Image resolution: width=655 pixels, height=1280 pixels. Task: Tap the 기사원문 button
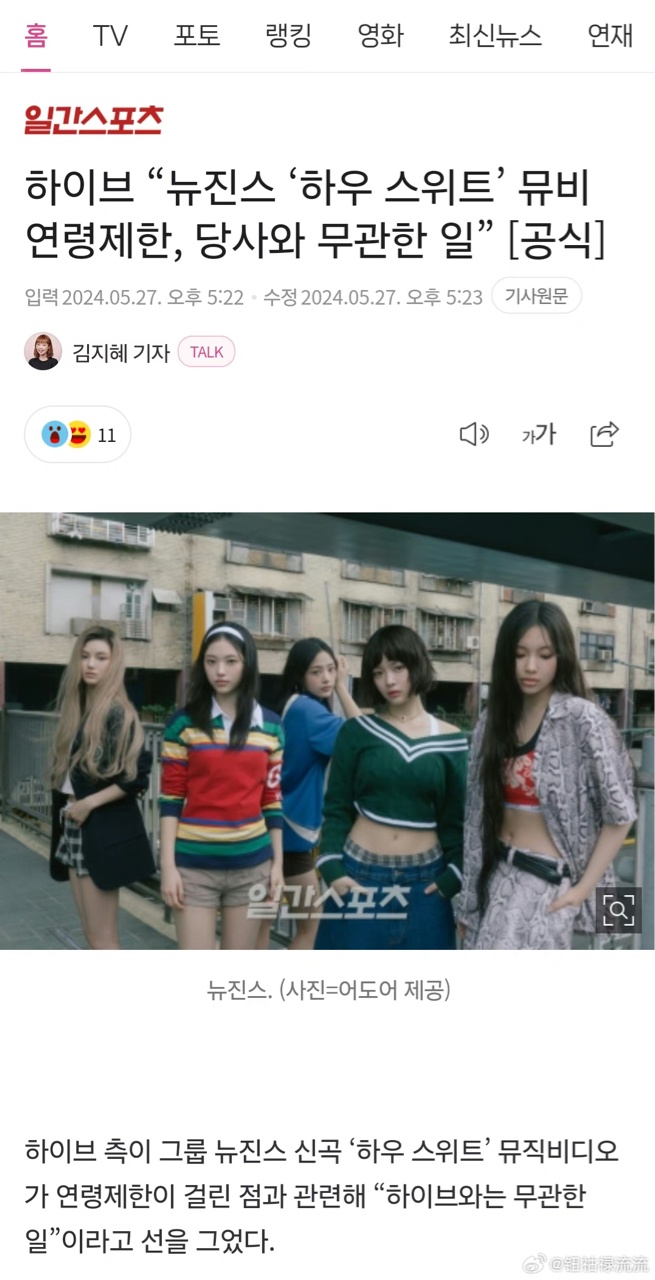(536, 296)
